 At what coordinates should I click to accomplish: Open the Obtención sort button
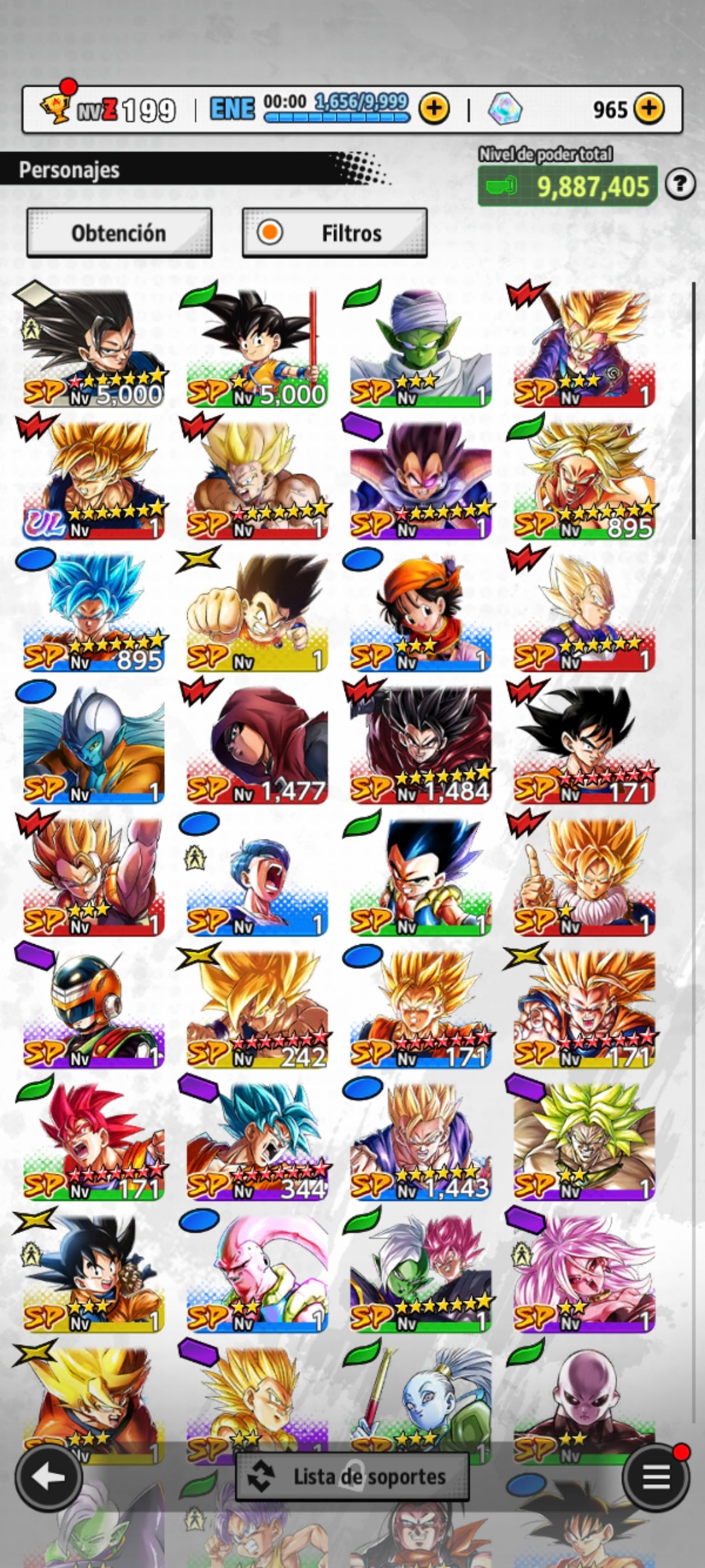tap(119, 233)
